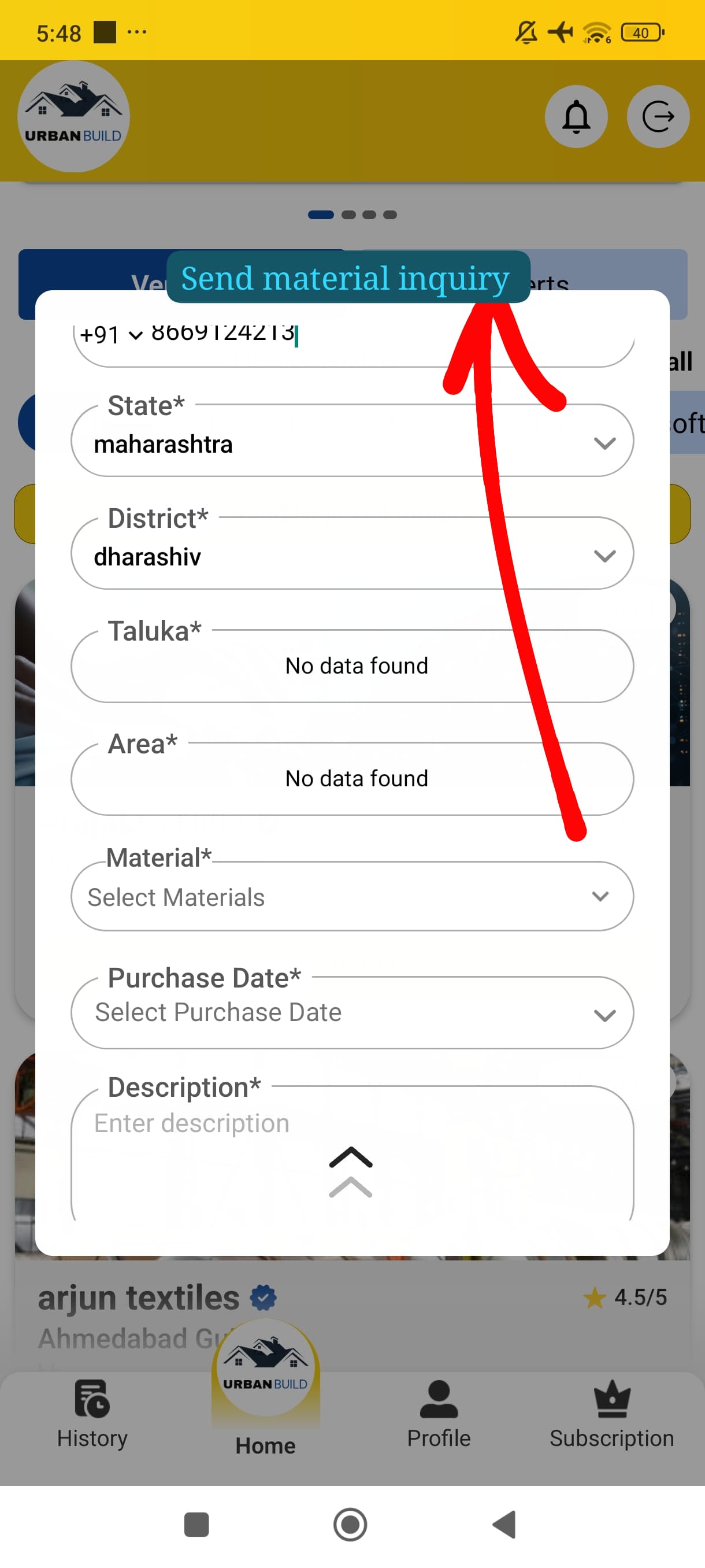Choose a date in Purchase Date dropdown
705x1568 pixels.
[351, 1014]
